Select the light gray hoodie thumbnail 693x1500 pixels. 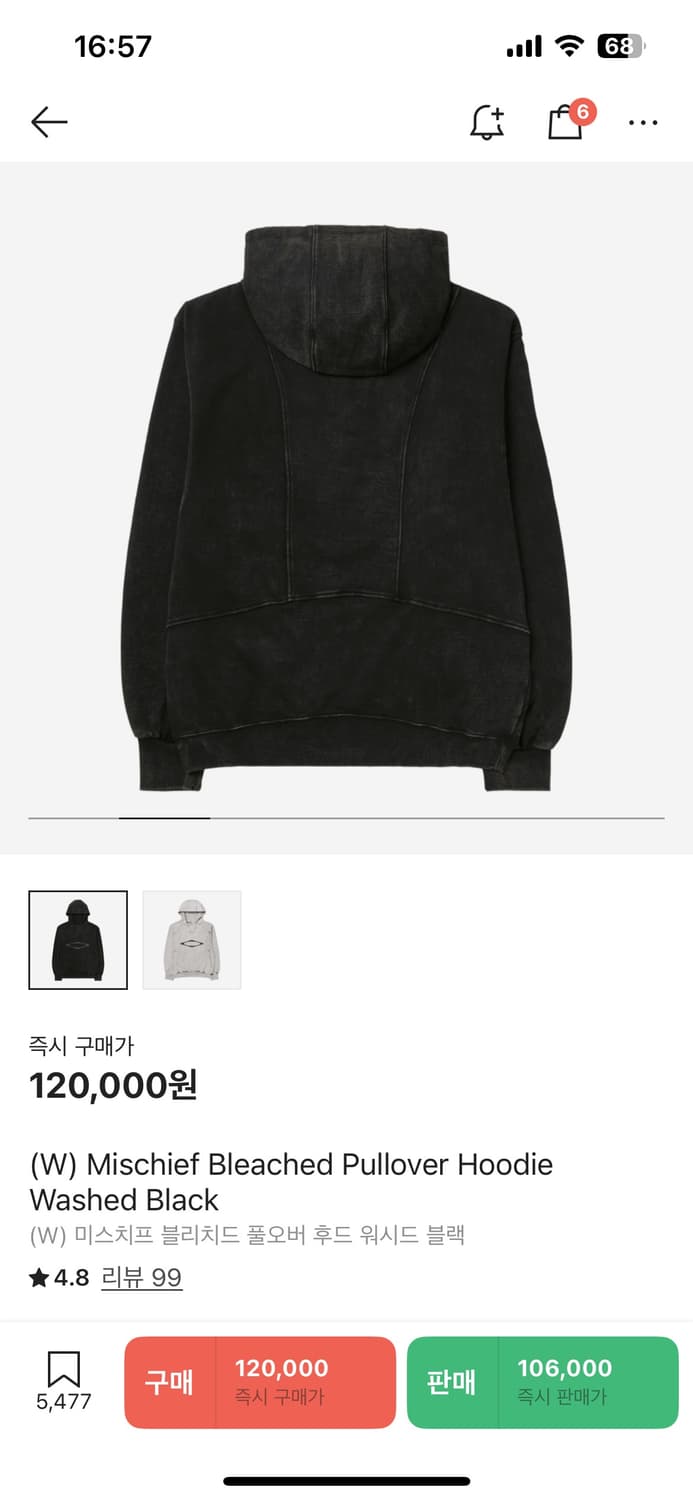click(x=192, y=940)
